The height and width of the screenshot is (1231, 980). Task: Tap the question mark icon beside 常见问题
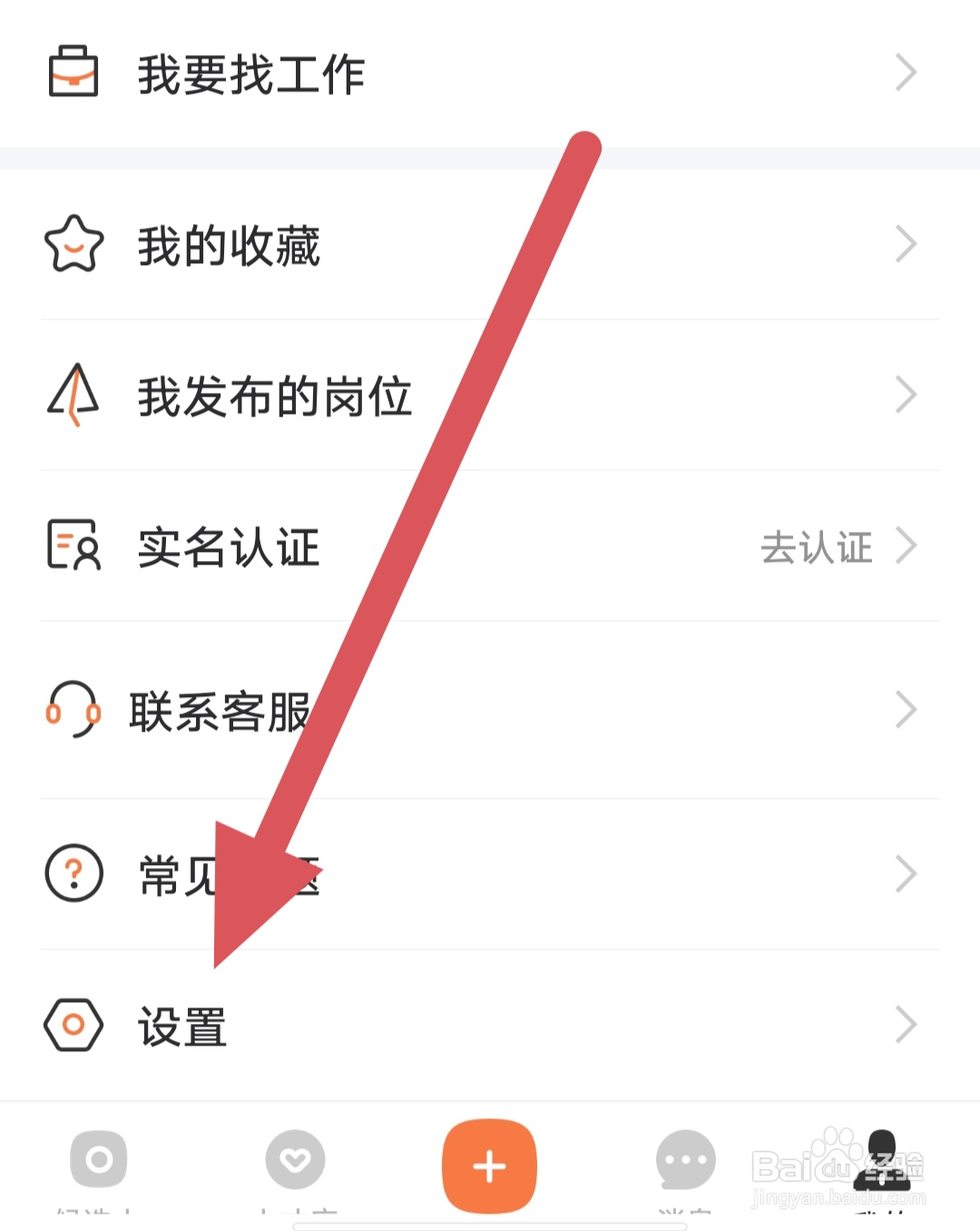(73, 873)
